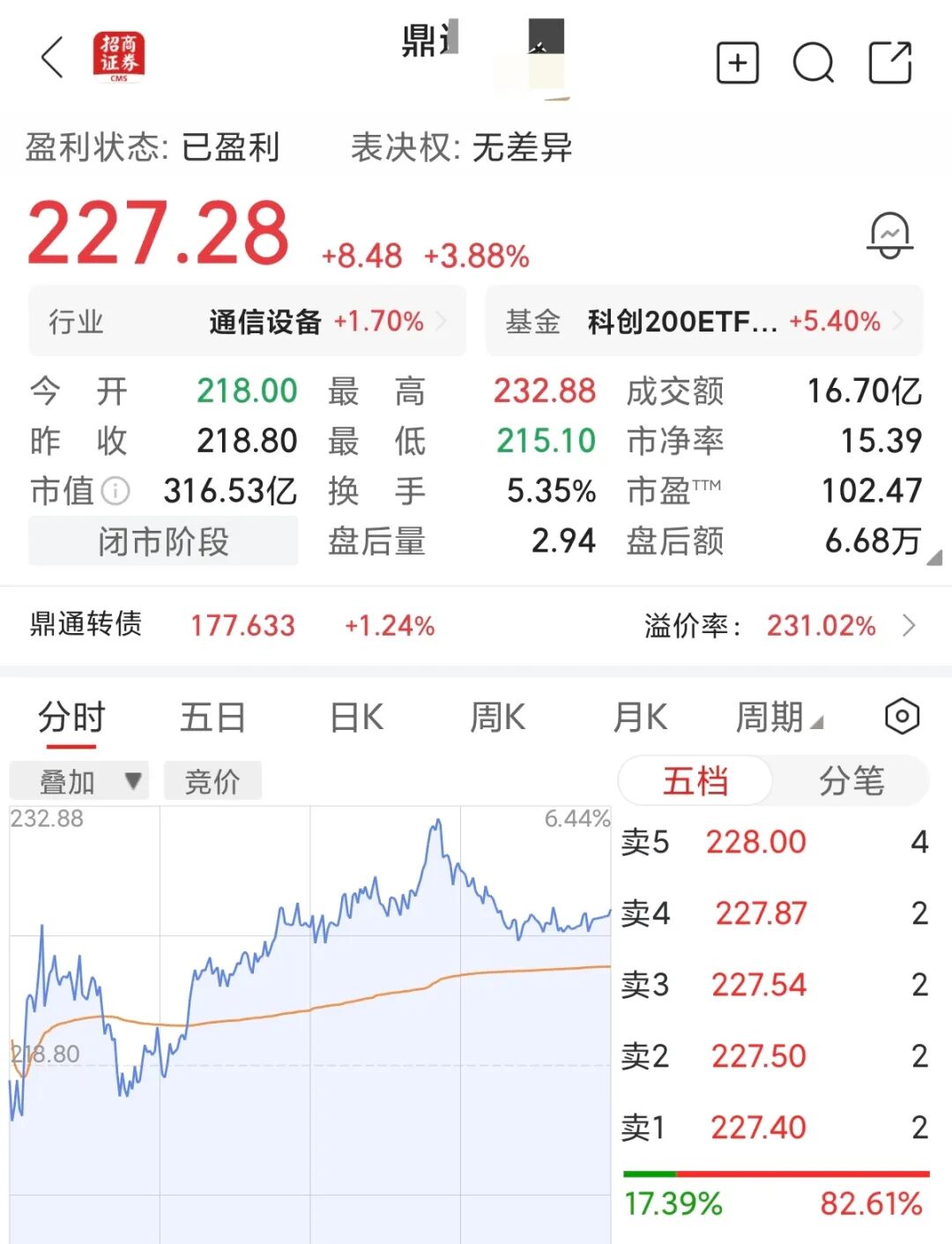Tap the 竞价 button
Viewport: 952px width, 1244px height.
coord(212,781)
